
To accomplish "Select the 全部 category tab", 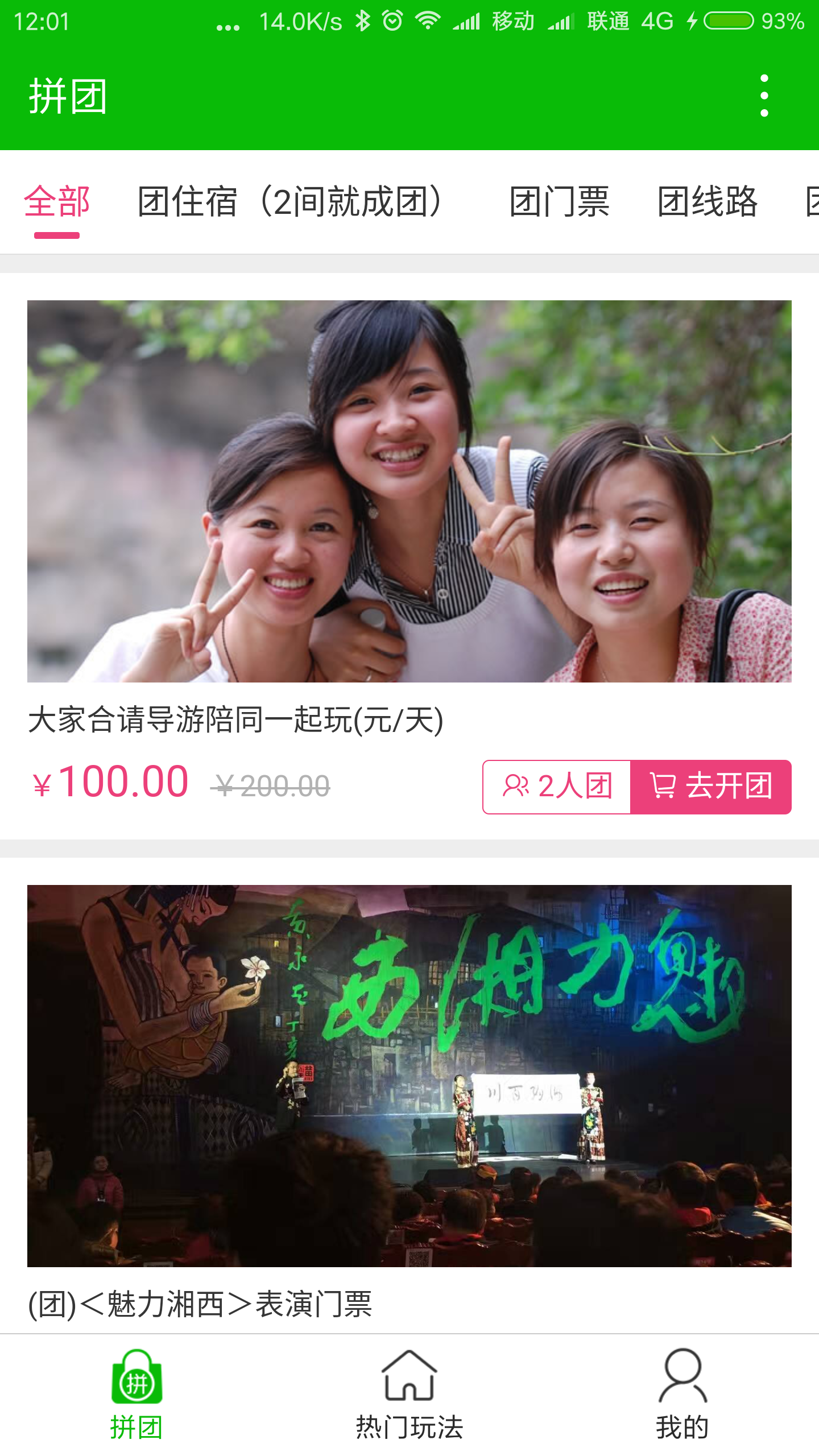I will point(57,202).
